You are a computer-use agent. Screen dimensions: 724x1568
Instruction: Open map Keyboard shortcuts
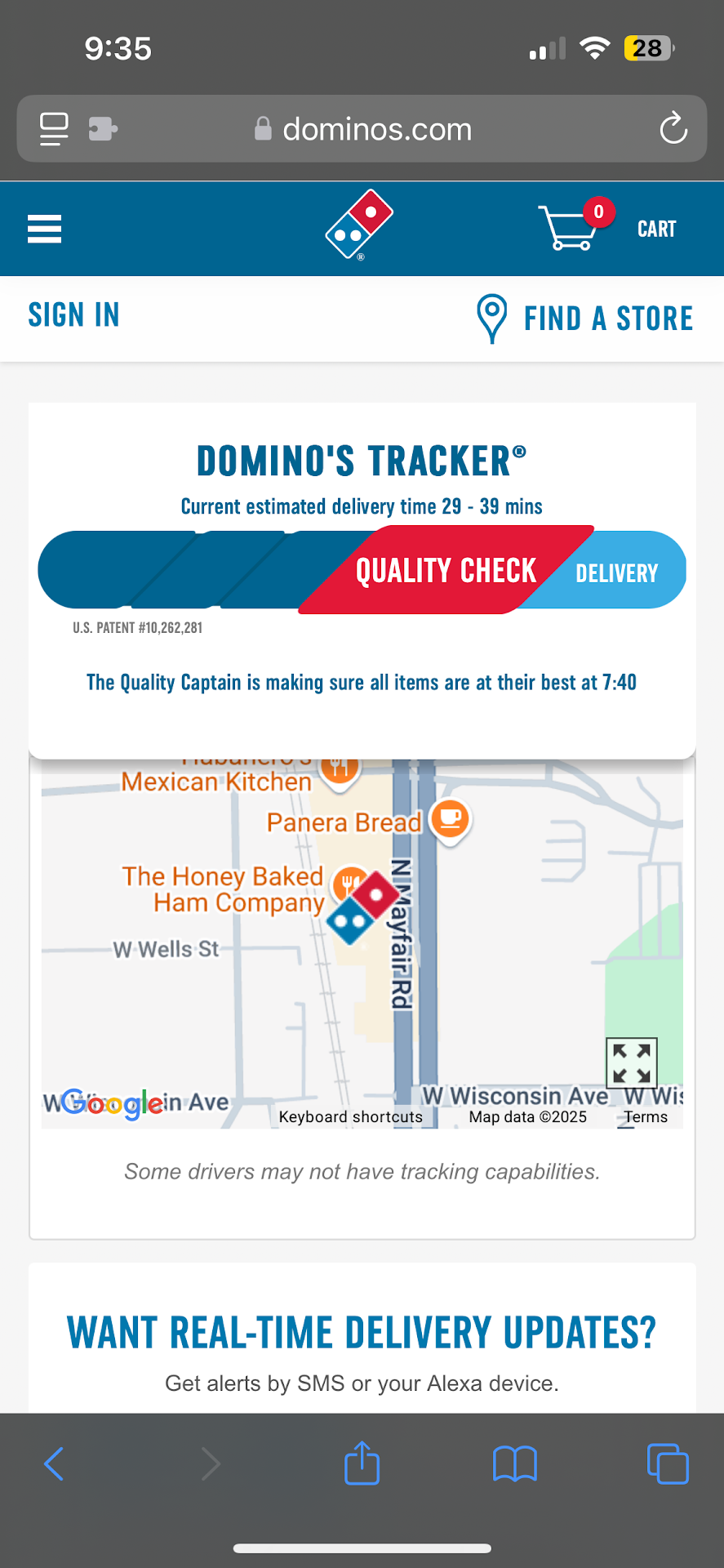[351, 1116]
